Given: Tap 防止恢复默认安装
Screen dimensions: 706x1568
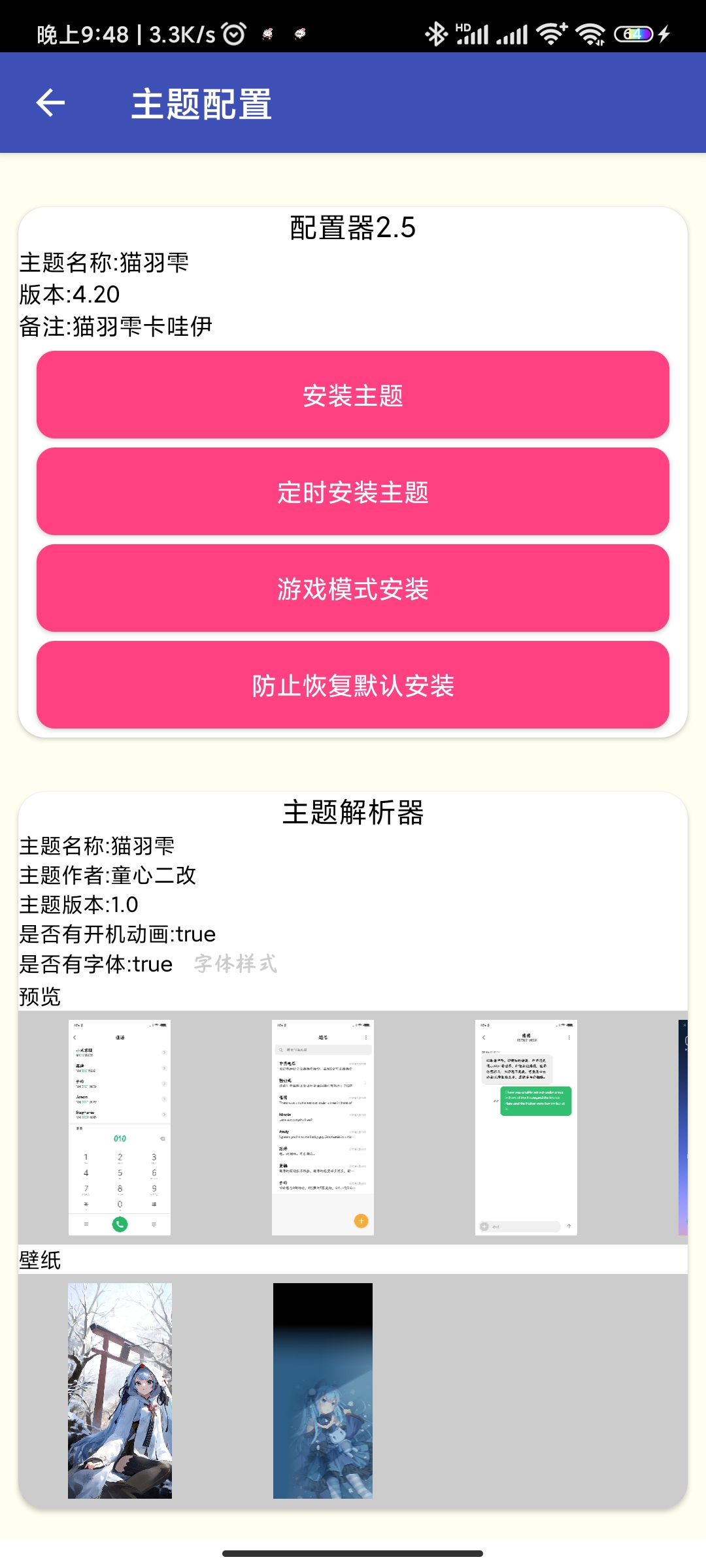Looking at the screenshot, I should 353,685.
